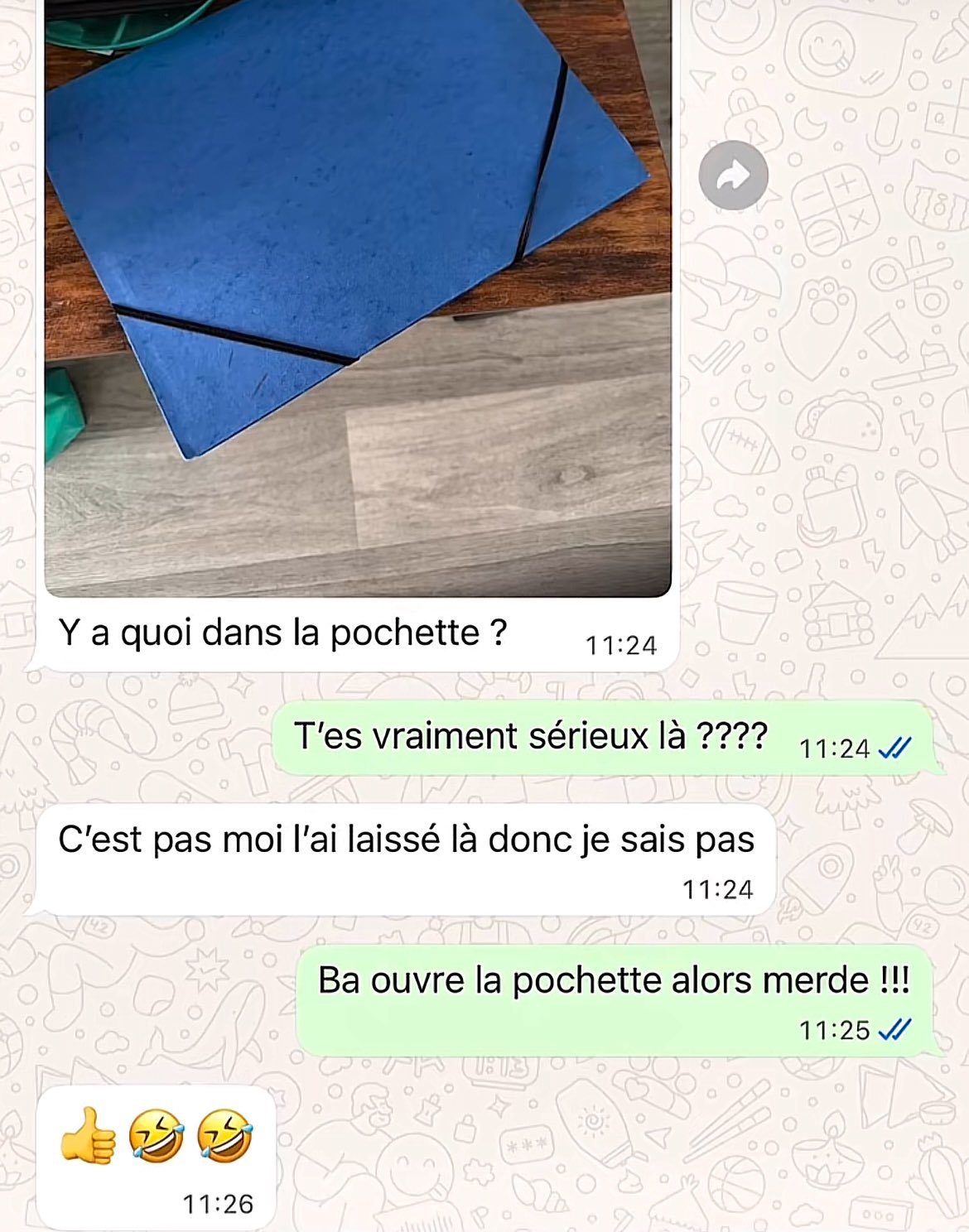Forward the blue folder photo message
Viewport: 969px width, 1232px height.
click(733, 176)
